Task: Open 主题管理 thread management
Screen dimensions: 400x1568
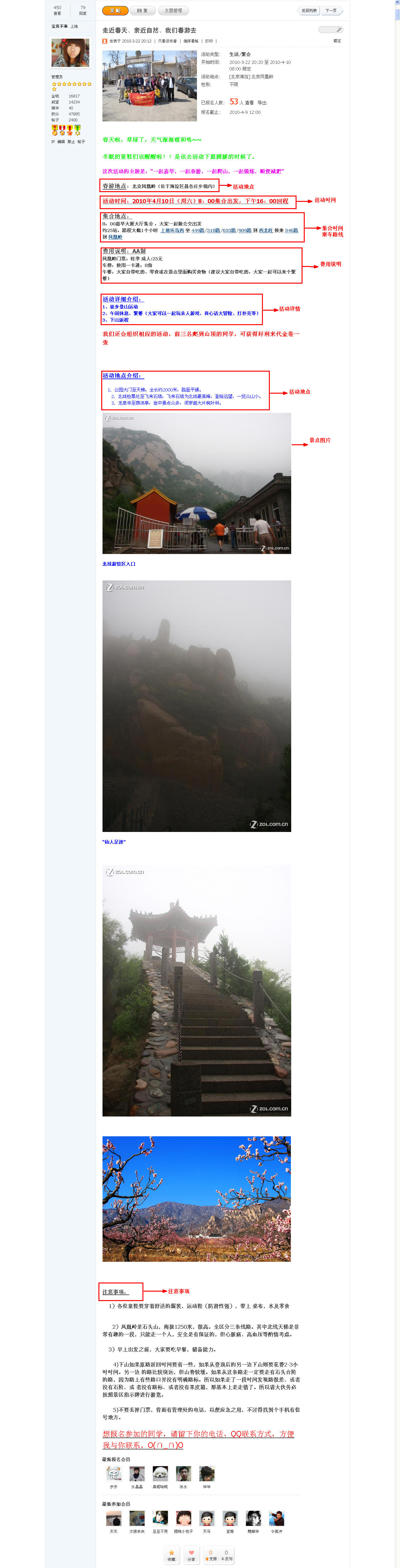Action: [x=174, y=10]
